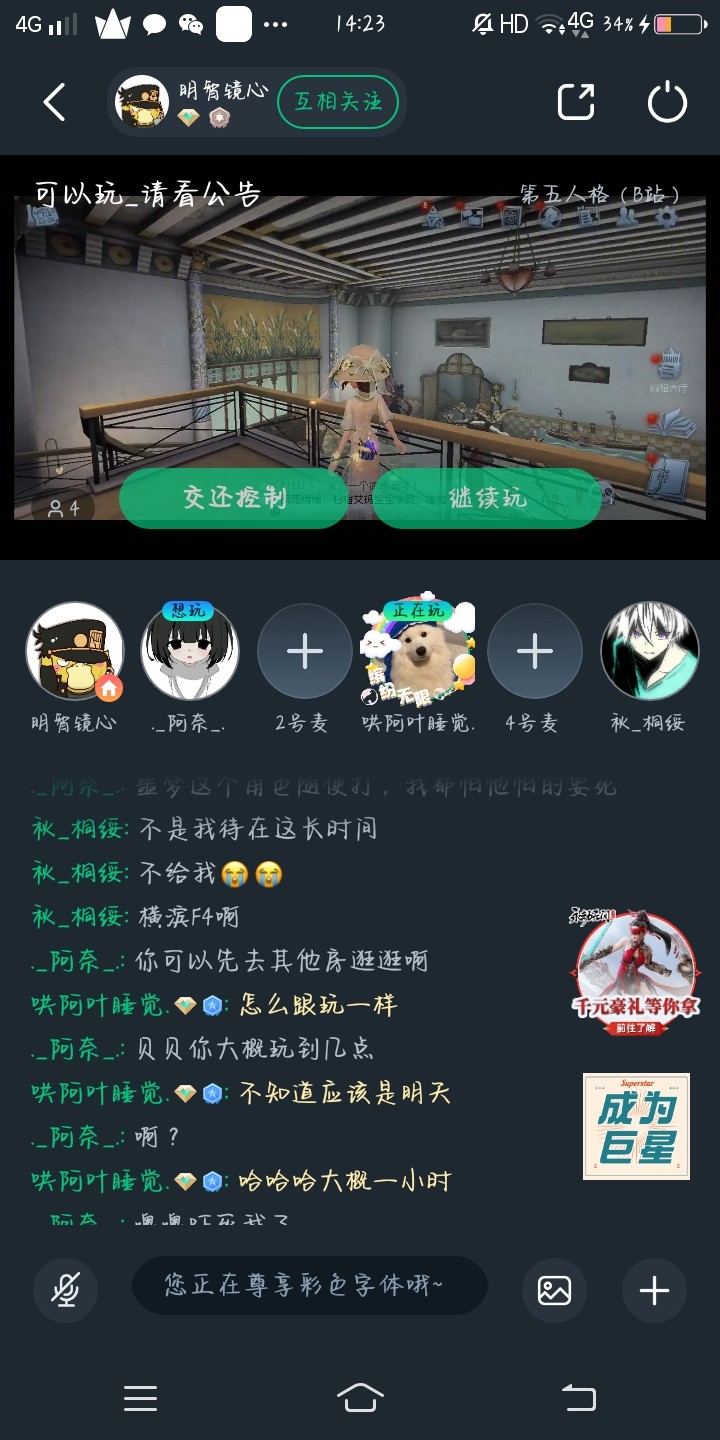The image size is (720, 1440).
Task: Open 哄阿叶睡觉.'s seat avatar
Action: [x=418, y=651]
